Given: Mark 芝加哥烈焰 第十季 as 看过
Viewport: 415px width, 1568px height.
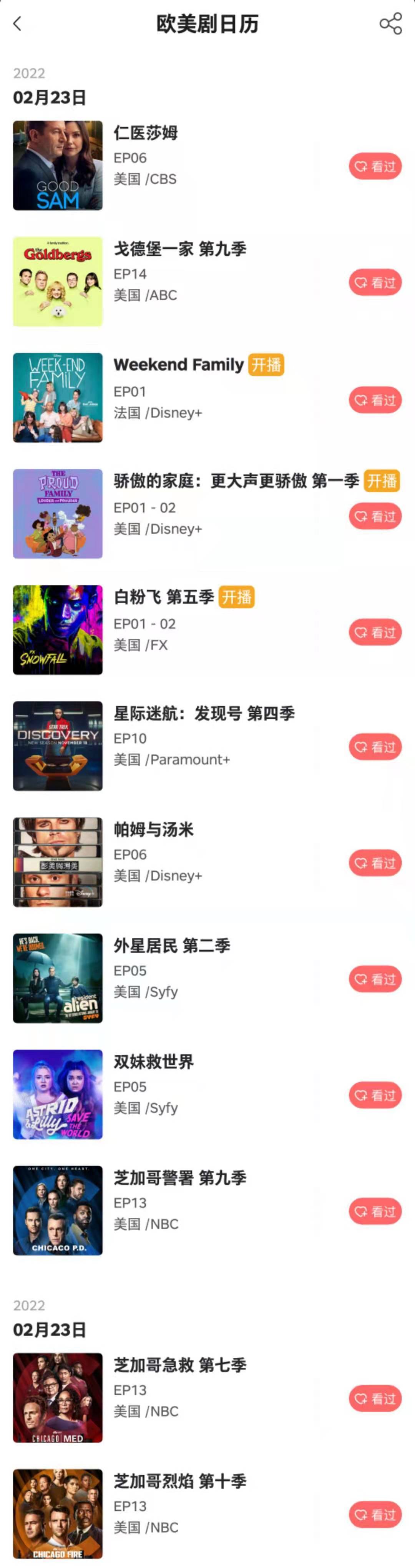Looking at the screenshot, I should 375,1515.
